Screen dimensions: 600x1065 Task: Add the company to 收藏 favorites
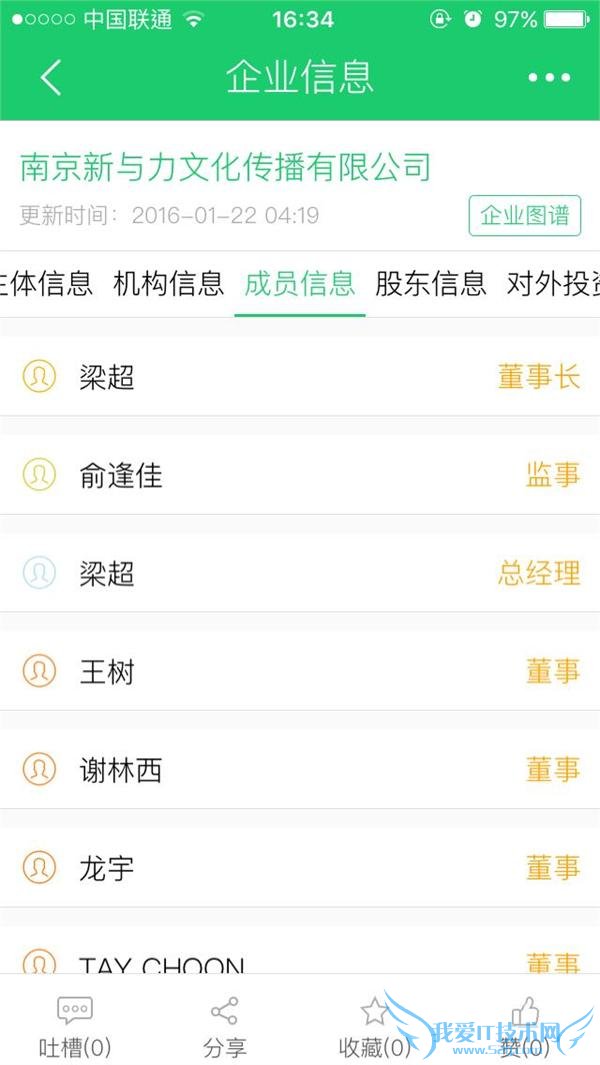[375, 1026]
